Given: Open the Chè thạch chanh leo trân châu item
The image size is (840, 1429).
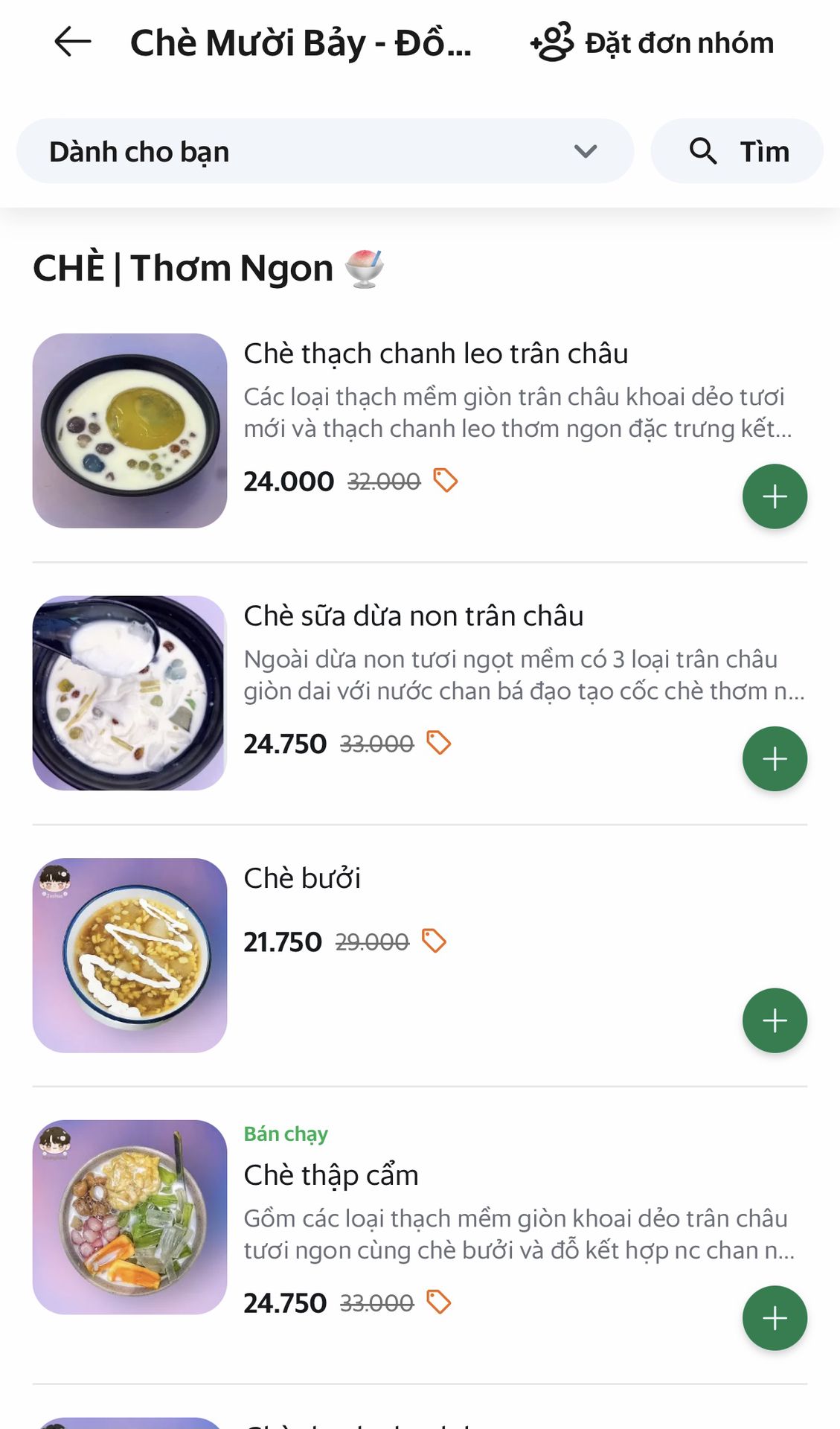Looking at the screenshot, I should pos(435,354).
